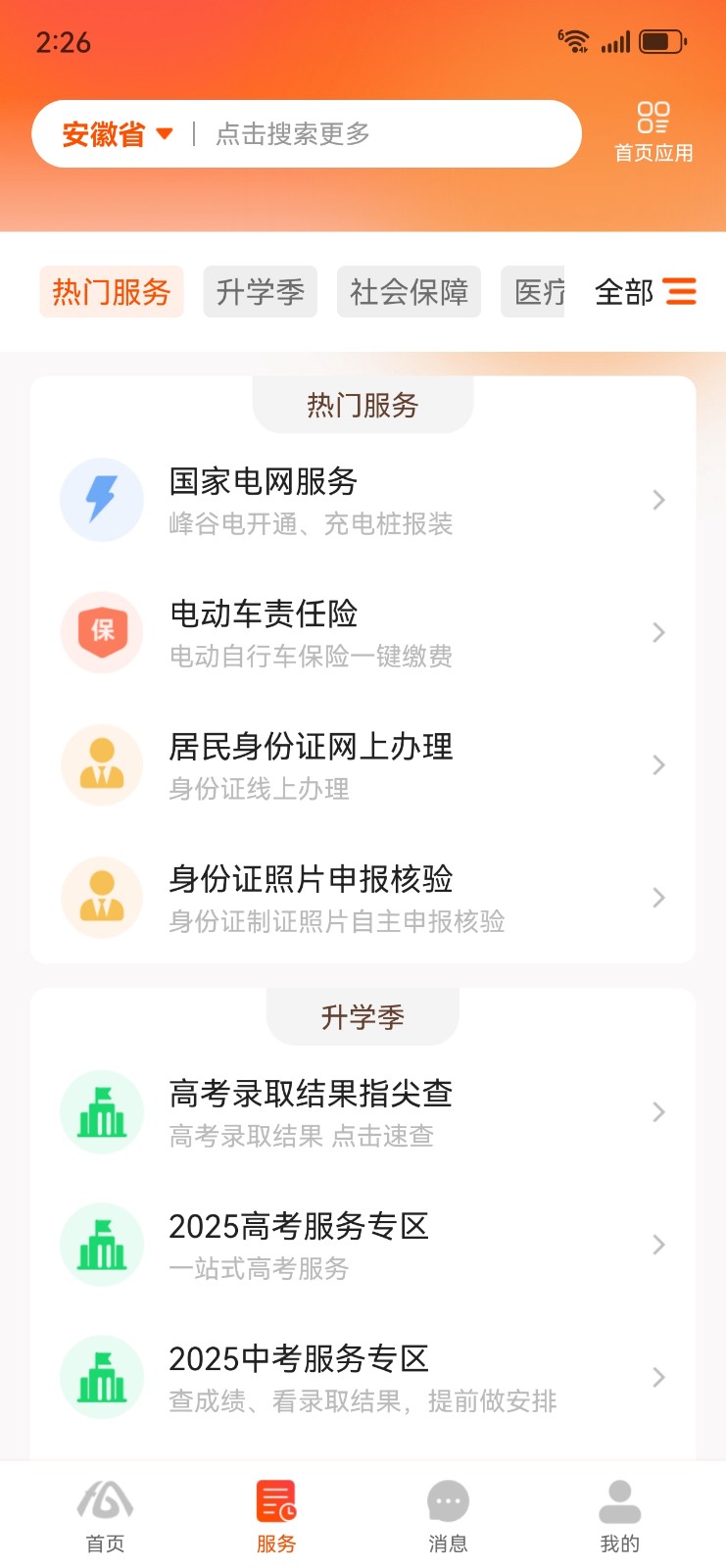Select the 我的 profile tab
This screenshot has width=726, height=1568.
[x=618, y=1512]
